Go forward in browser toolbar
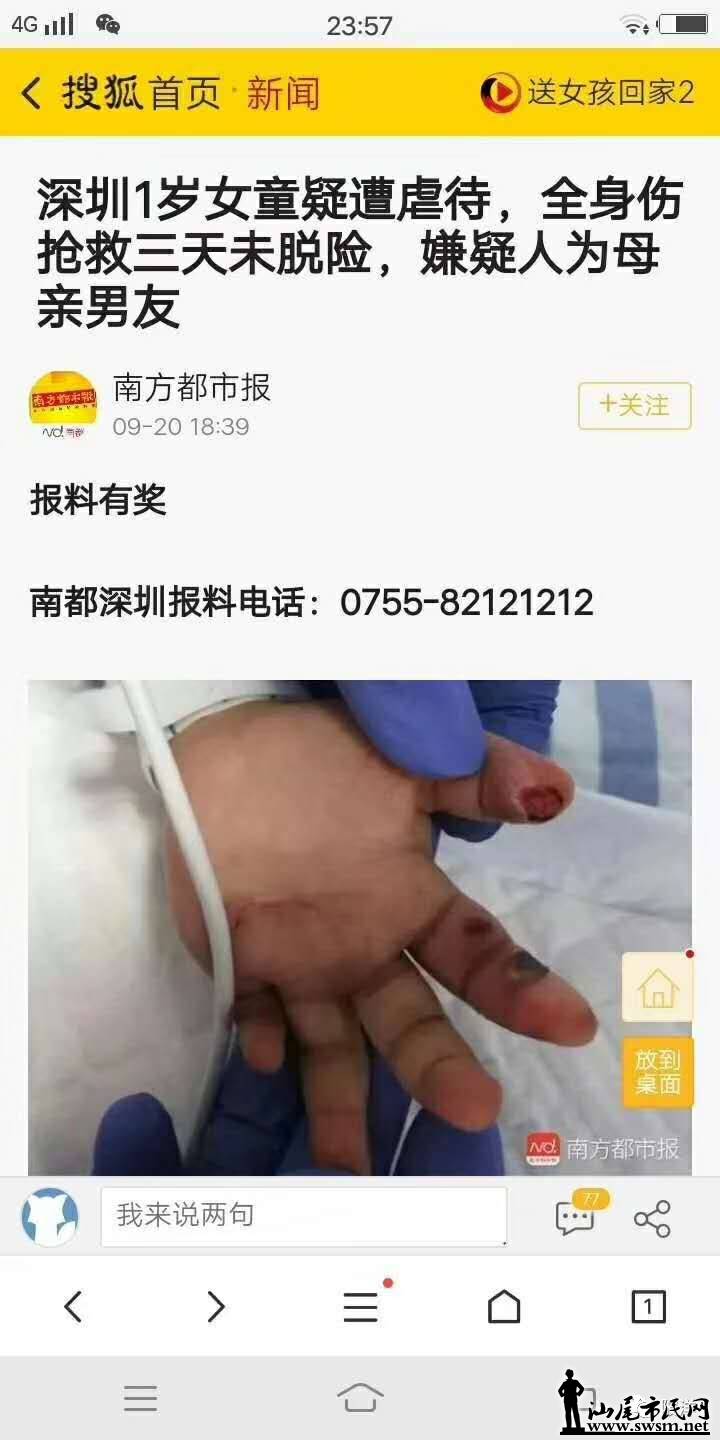The image size is (720, 1440). point(216,1306)
